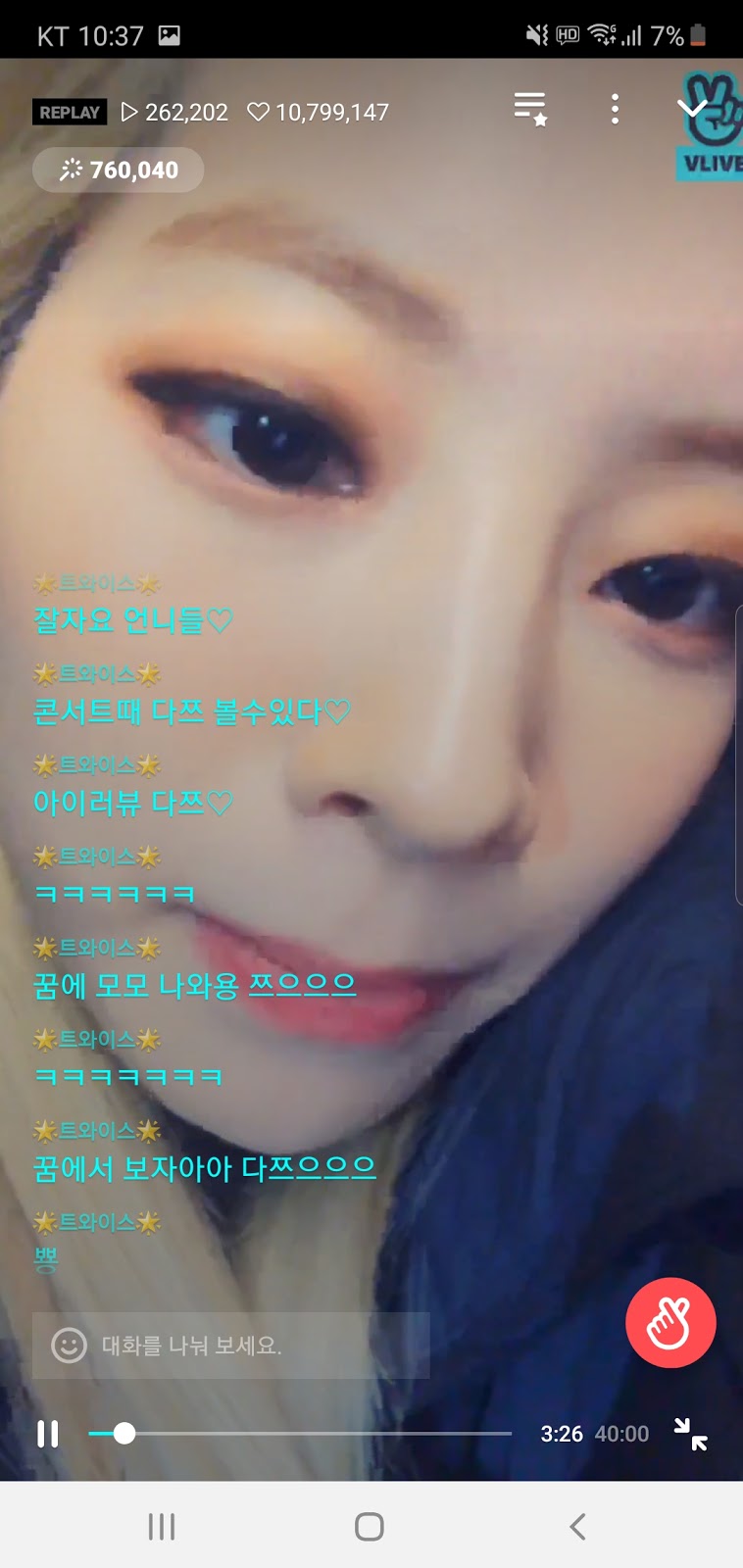
Task: Send a heart with the red button
Action: (670, 1322)
